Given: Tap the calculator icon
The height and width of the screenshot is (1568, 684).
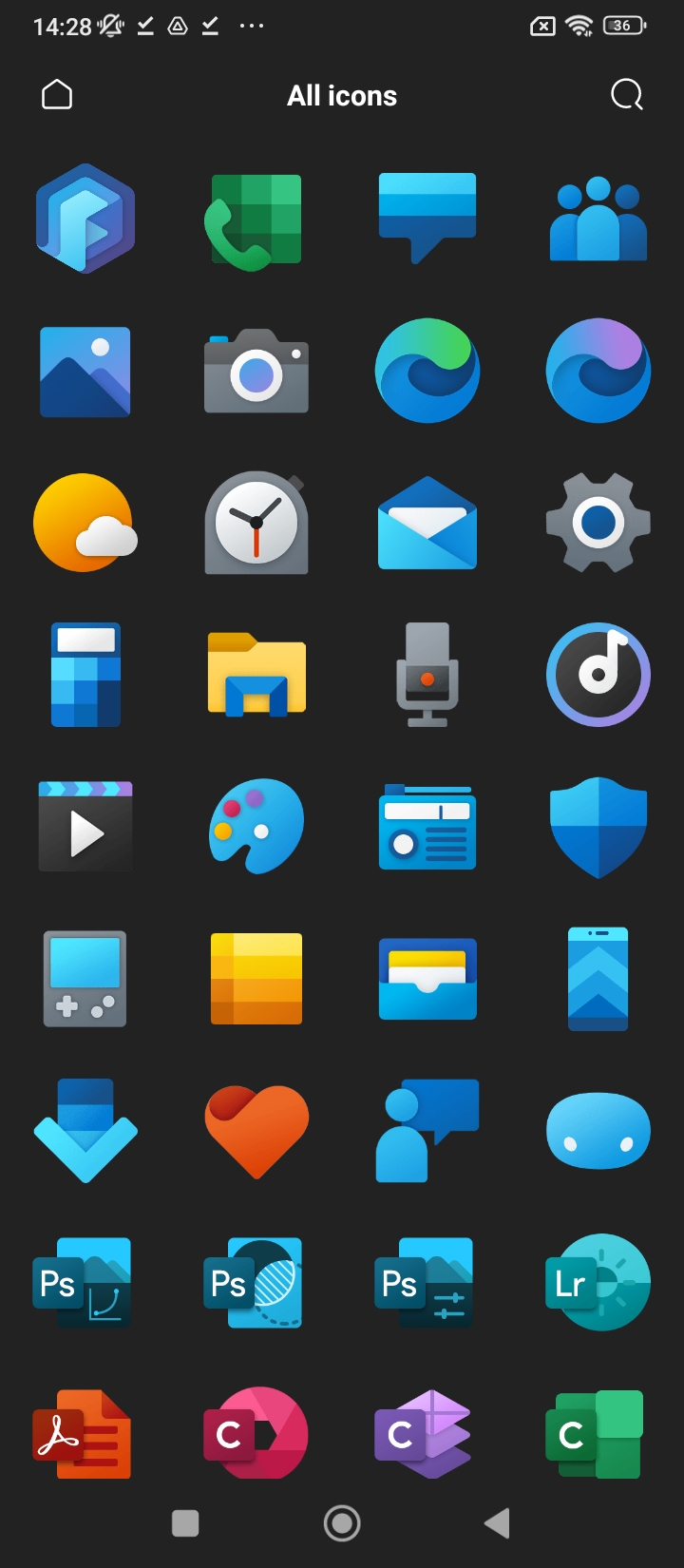Looking at the screenshot, I should 85,675.
